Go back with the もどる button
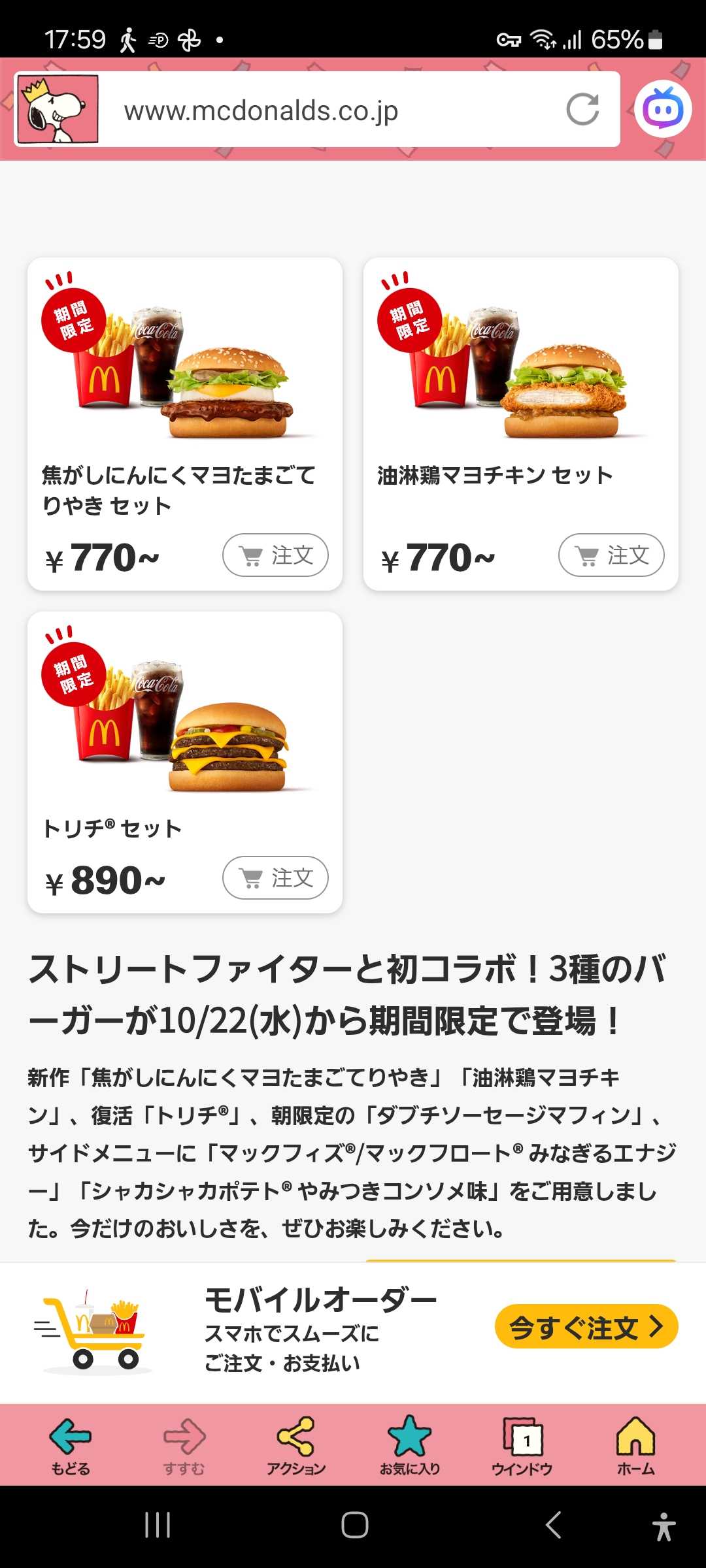The height and width of the screenshot is (1568, 706). click(x=71, y=1446)
